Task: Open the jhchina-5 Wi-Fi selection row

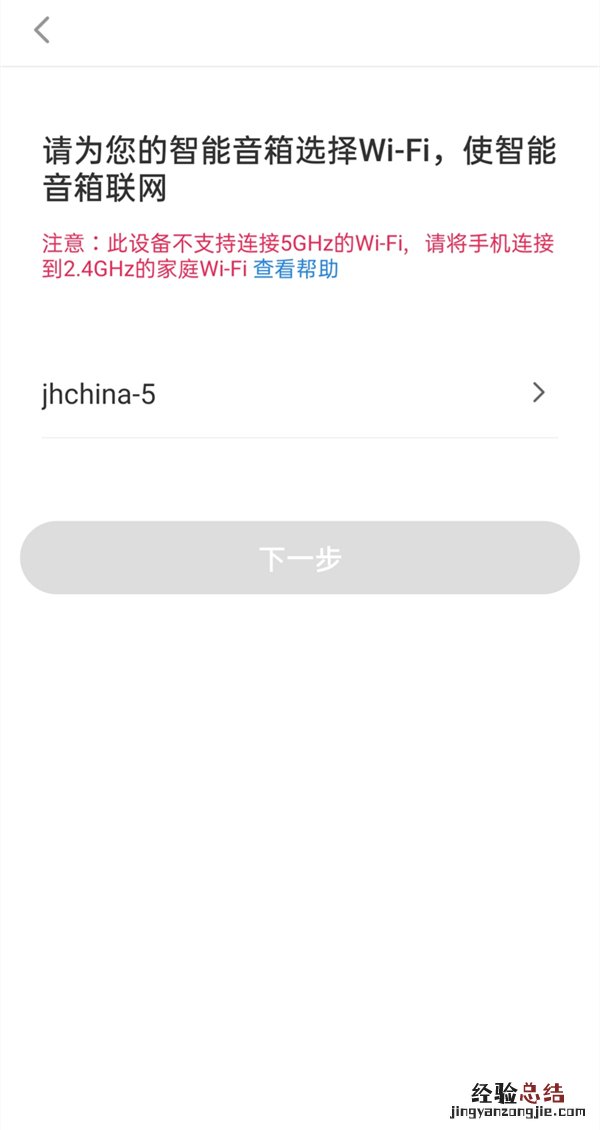Action: pos(299,393)
